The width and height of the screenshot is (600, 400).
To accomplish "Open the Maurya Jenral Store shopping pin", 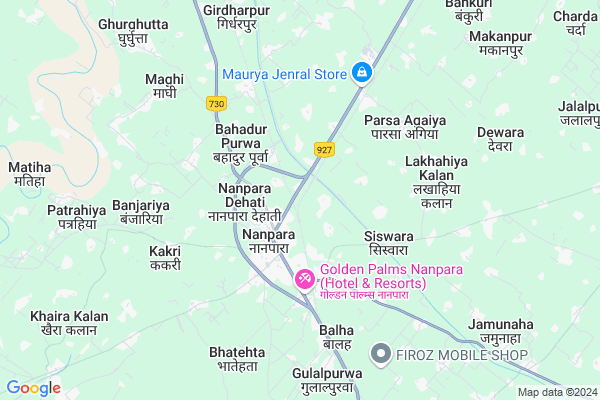I will coord(362,73).
